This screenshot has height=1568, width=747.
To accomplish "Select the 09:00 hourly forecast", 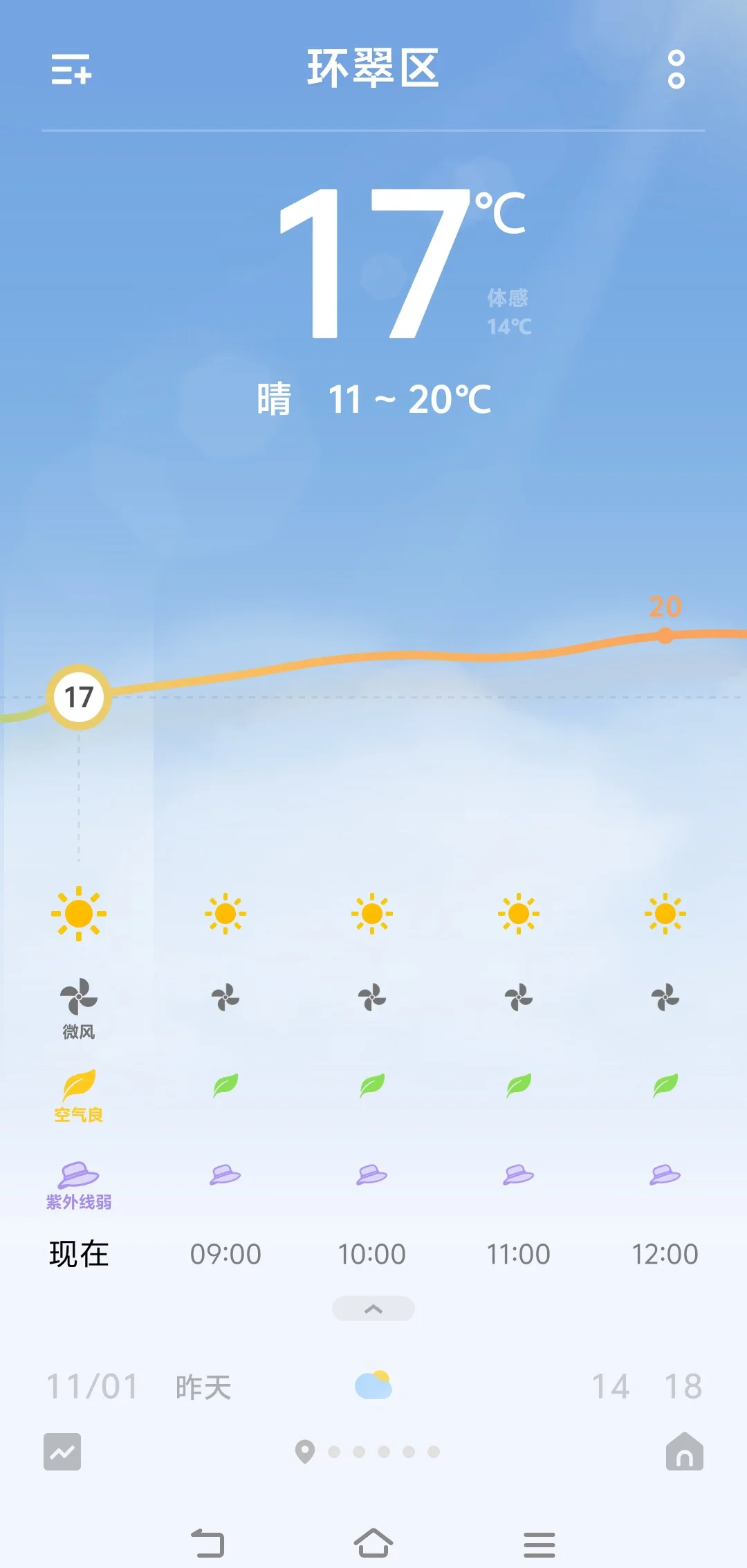I will (225, 1253).
